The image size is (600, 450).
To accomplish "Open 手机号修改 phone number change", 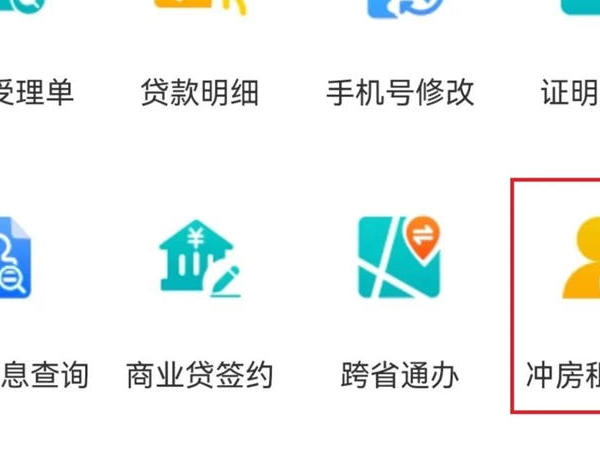I will point(400,60).
